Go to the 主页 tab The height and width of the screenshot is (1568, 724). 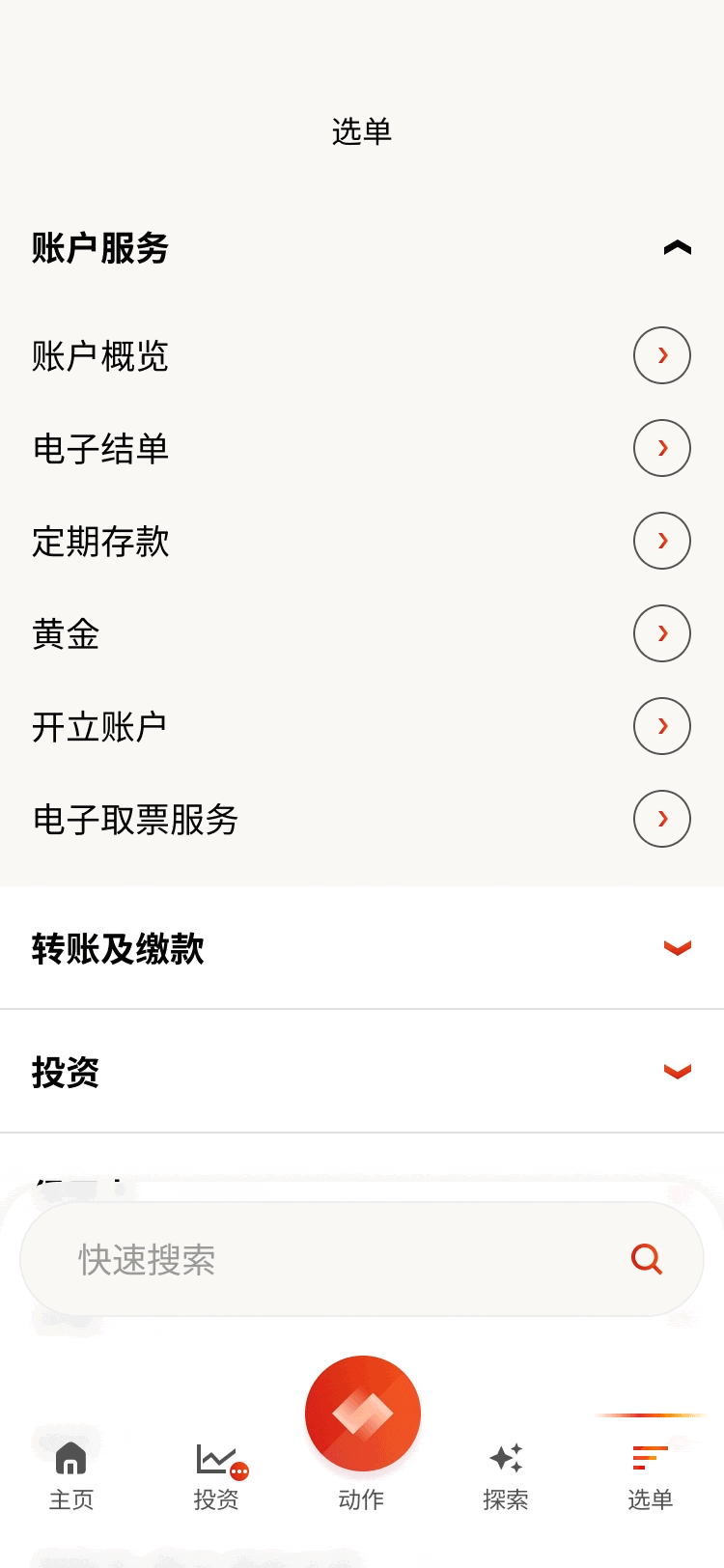click(x=71, y=1475)
